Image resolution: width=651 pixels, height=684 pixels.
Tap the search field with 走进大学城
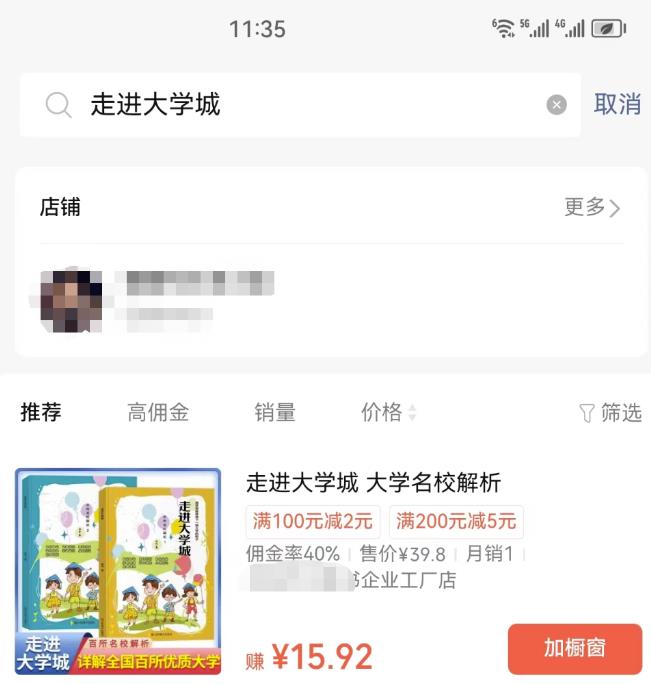(300, 105)
